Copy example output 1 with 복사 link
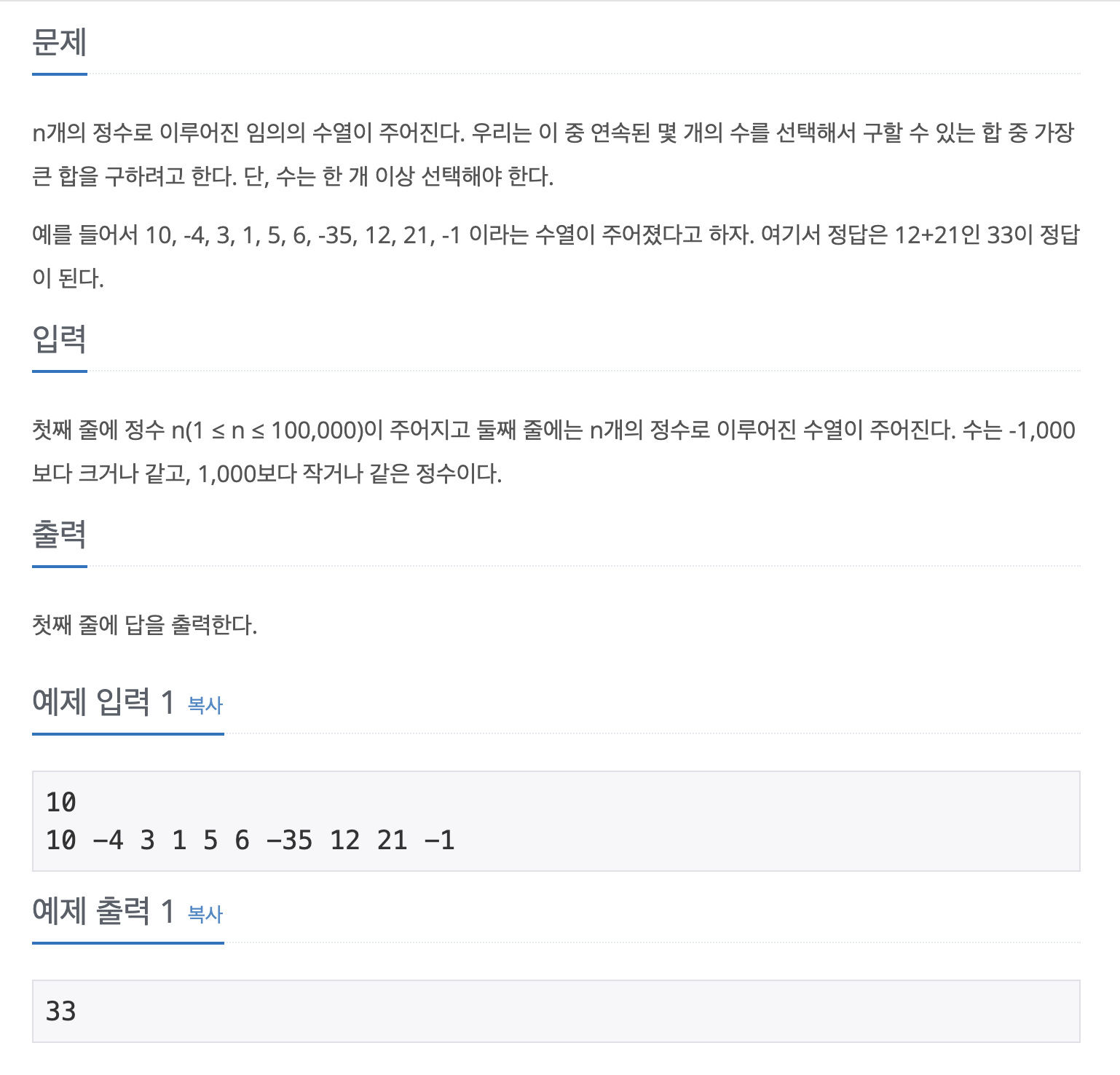Screen dimensions: 1120x1075 click(205, 914)
